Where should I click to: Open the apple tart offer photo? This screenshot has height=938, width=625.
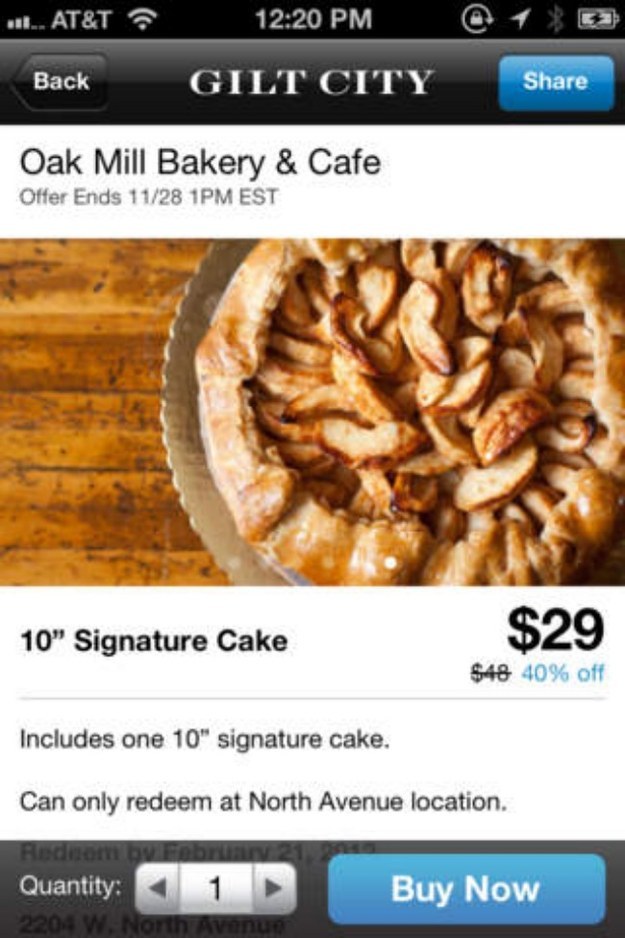click(x=312, y=412)
